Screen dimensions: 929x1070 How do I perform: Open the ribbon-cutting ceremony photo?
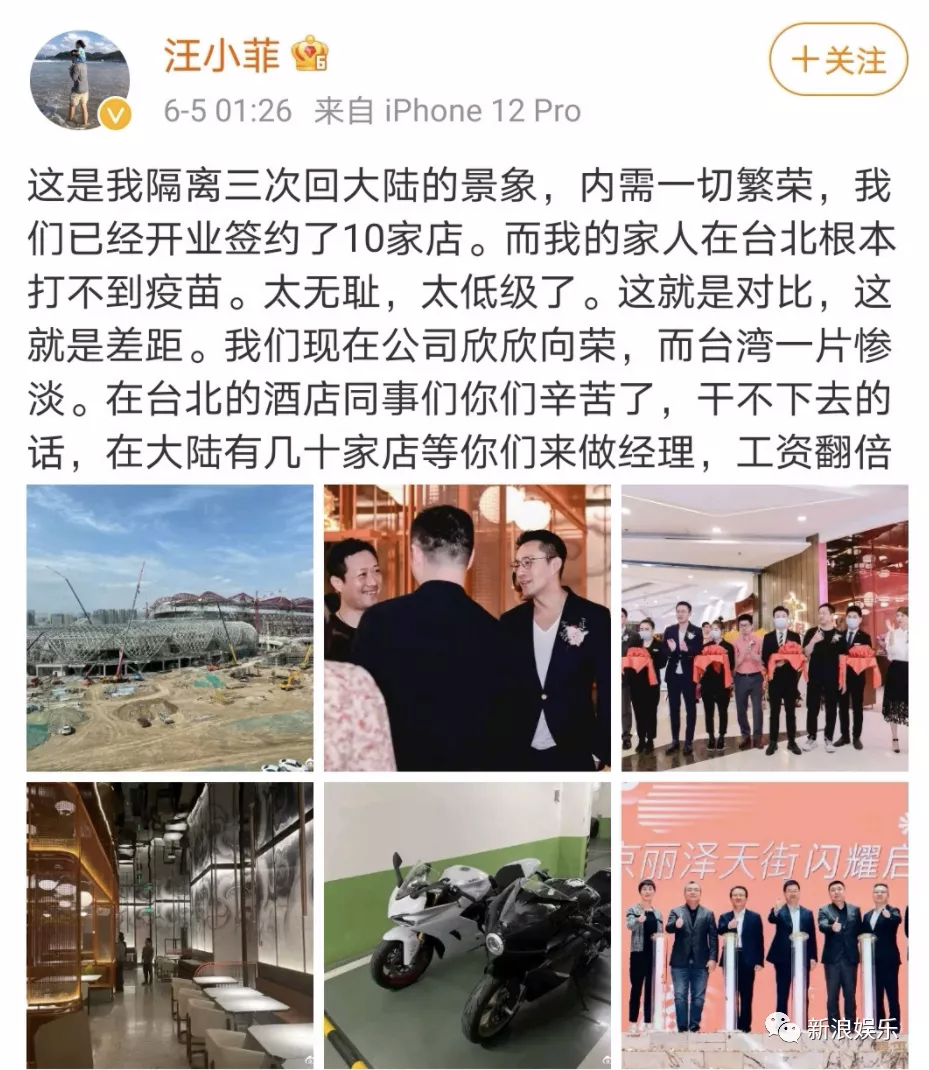pos(764,628)
